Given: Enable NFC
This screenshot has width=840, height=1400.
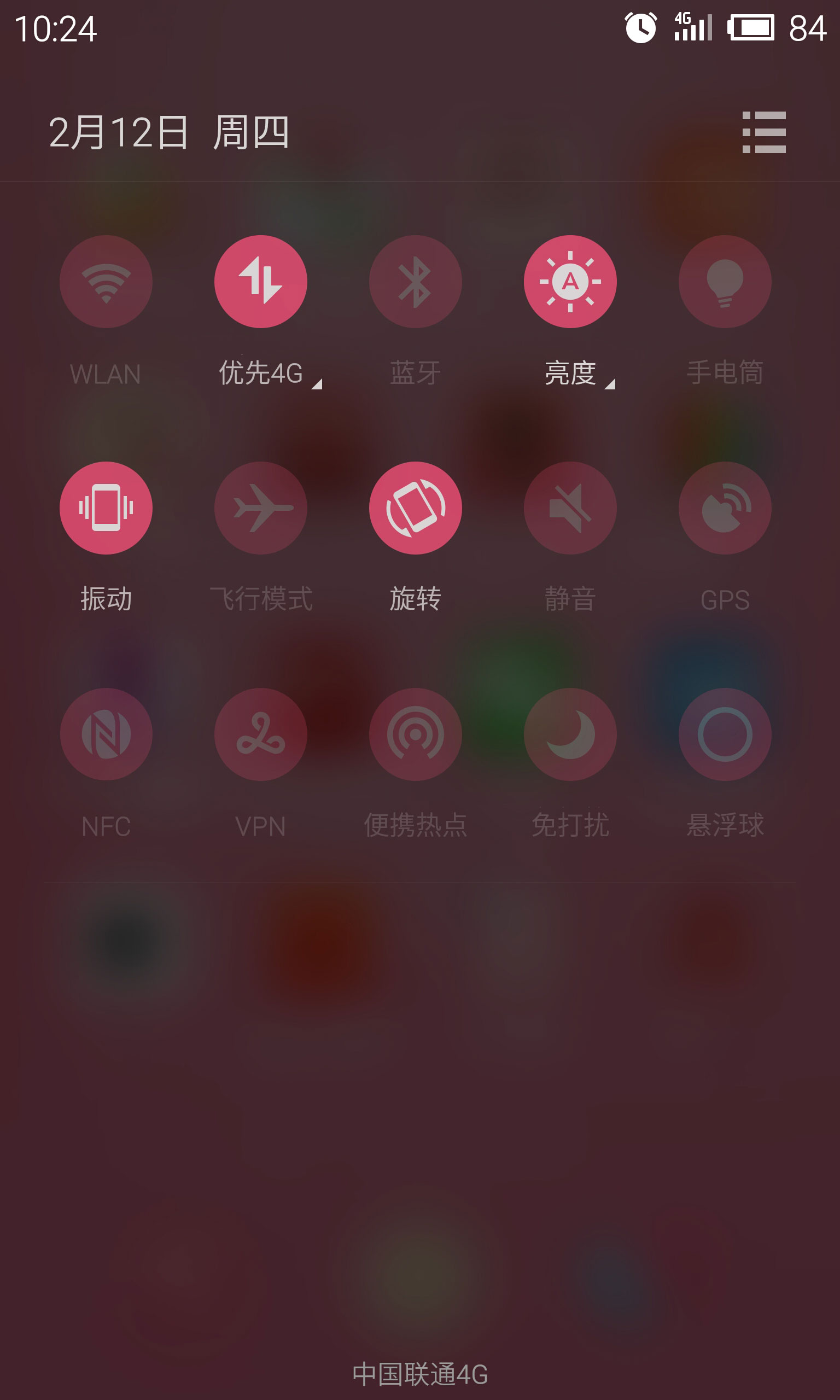Looking at the screenshot, I should (106, 734).
